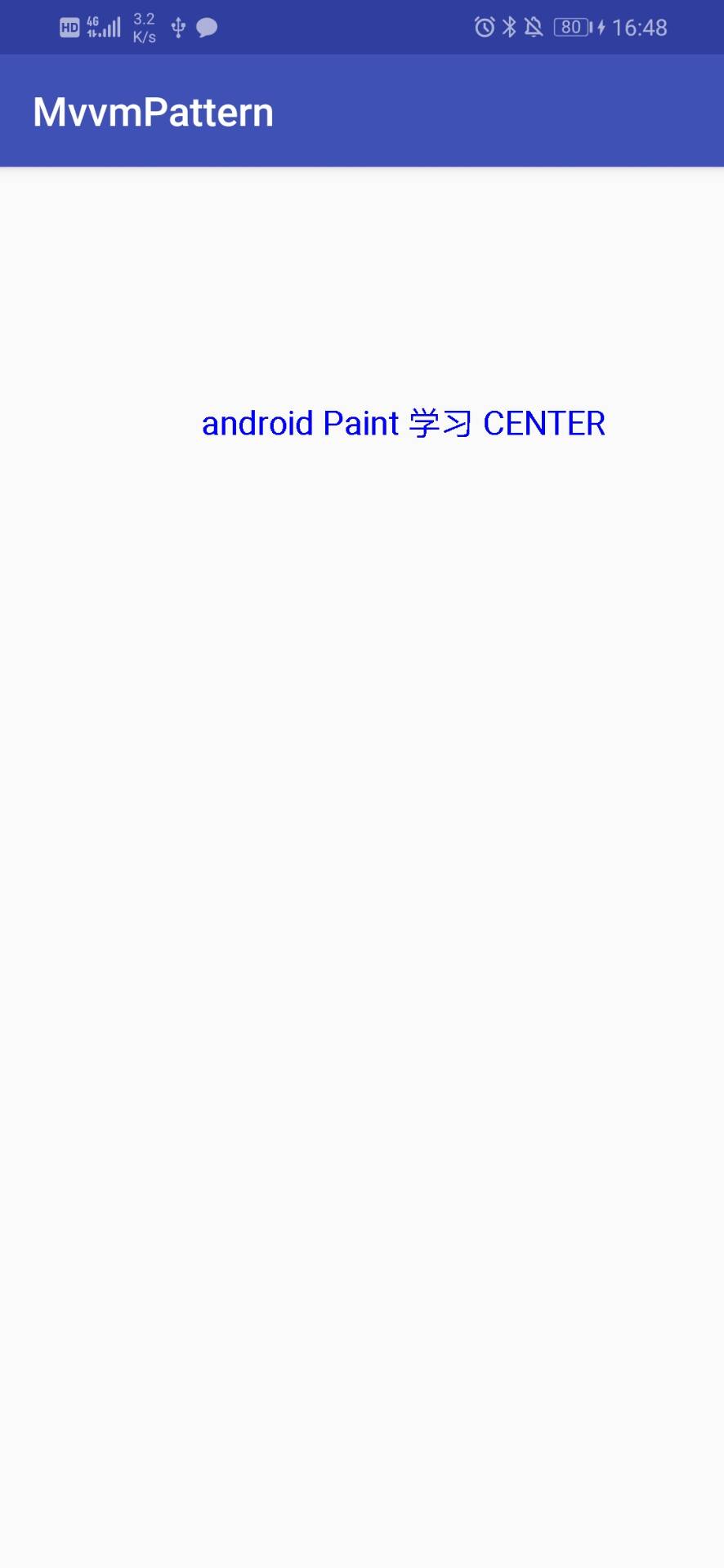Tap the chat bubble notification icon
724x1568 pixels.
pyautogui.click(x=207, y=27)
